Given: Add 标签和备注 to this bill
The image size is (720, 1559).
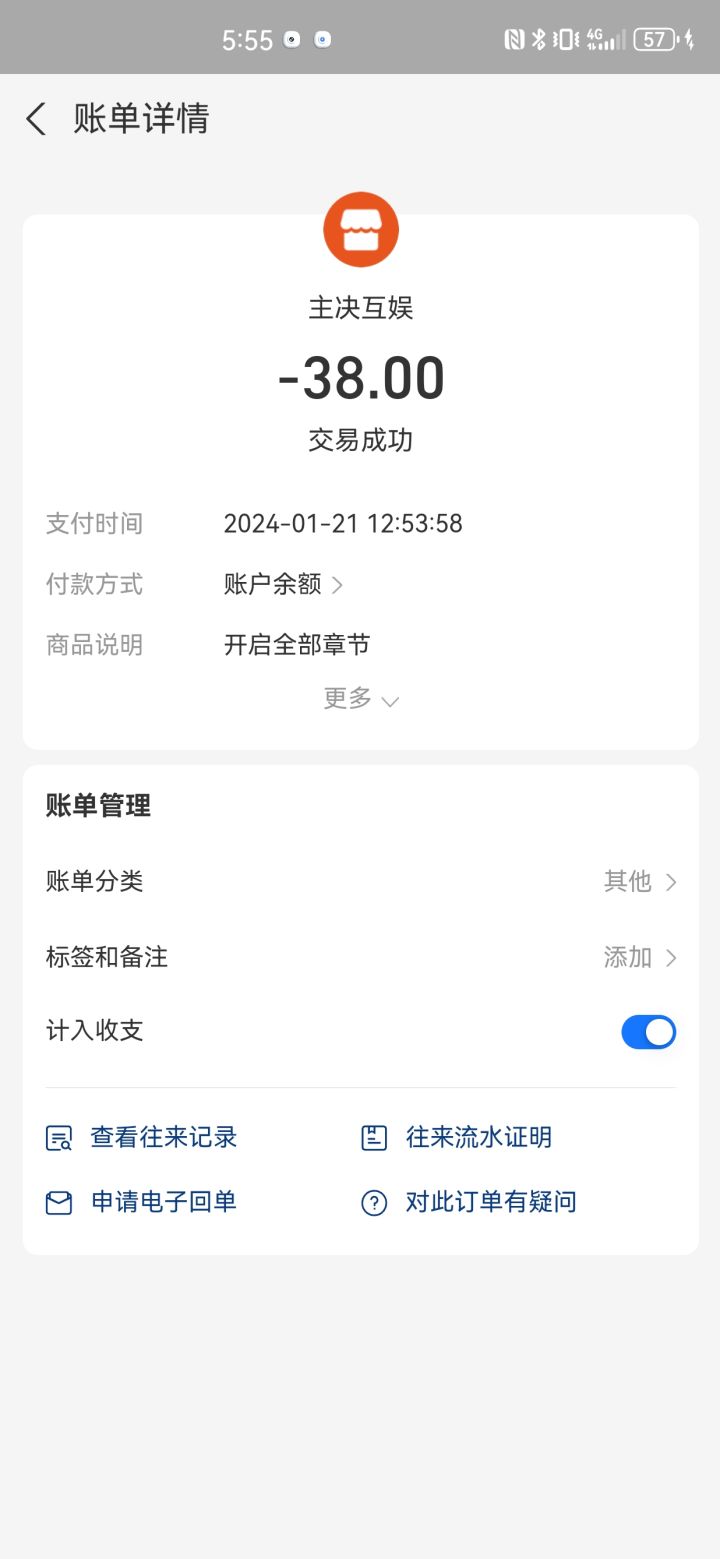Looking at the screenshot, I should pos(361,957).
